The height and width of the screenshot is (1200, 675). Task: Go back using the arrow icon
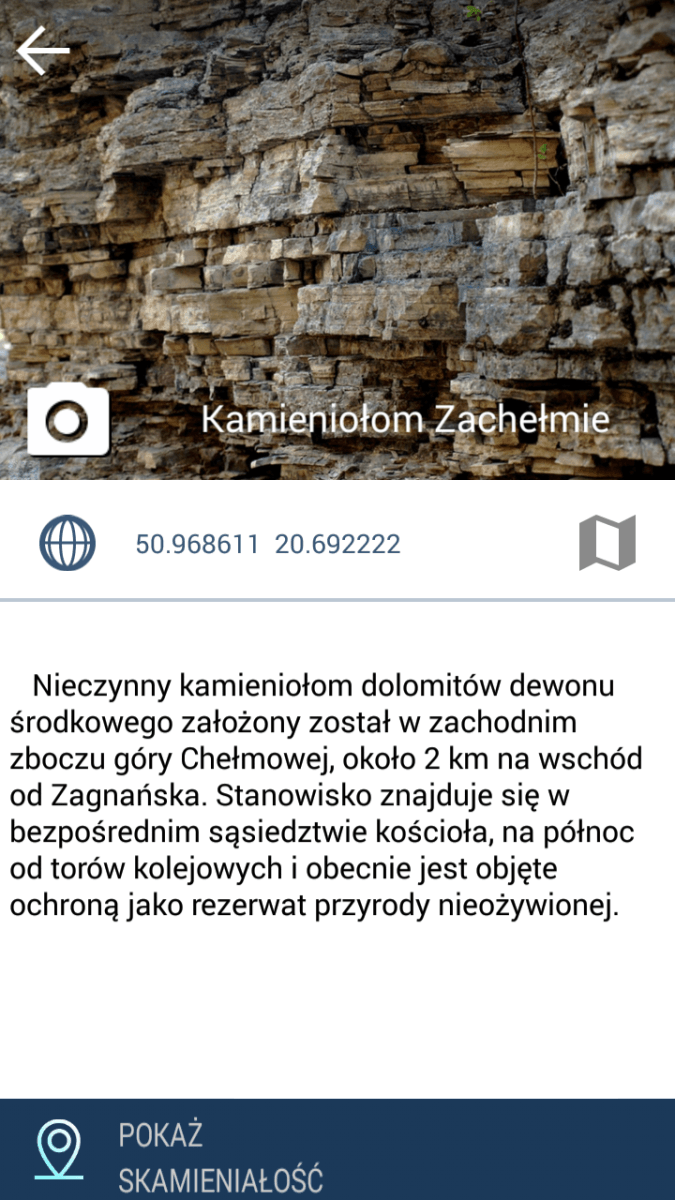click(x=43, y=51)
